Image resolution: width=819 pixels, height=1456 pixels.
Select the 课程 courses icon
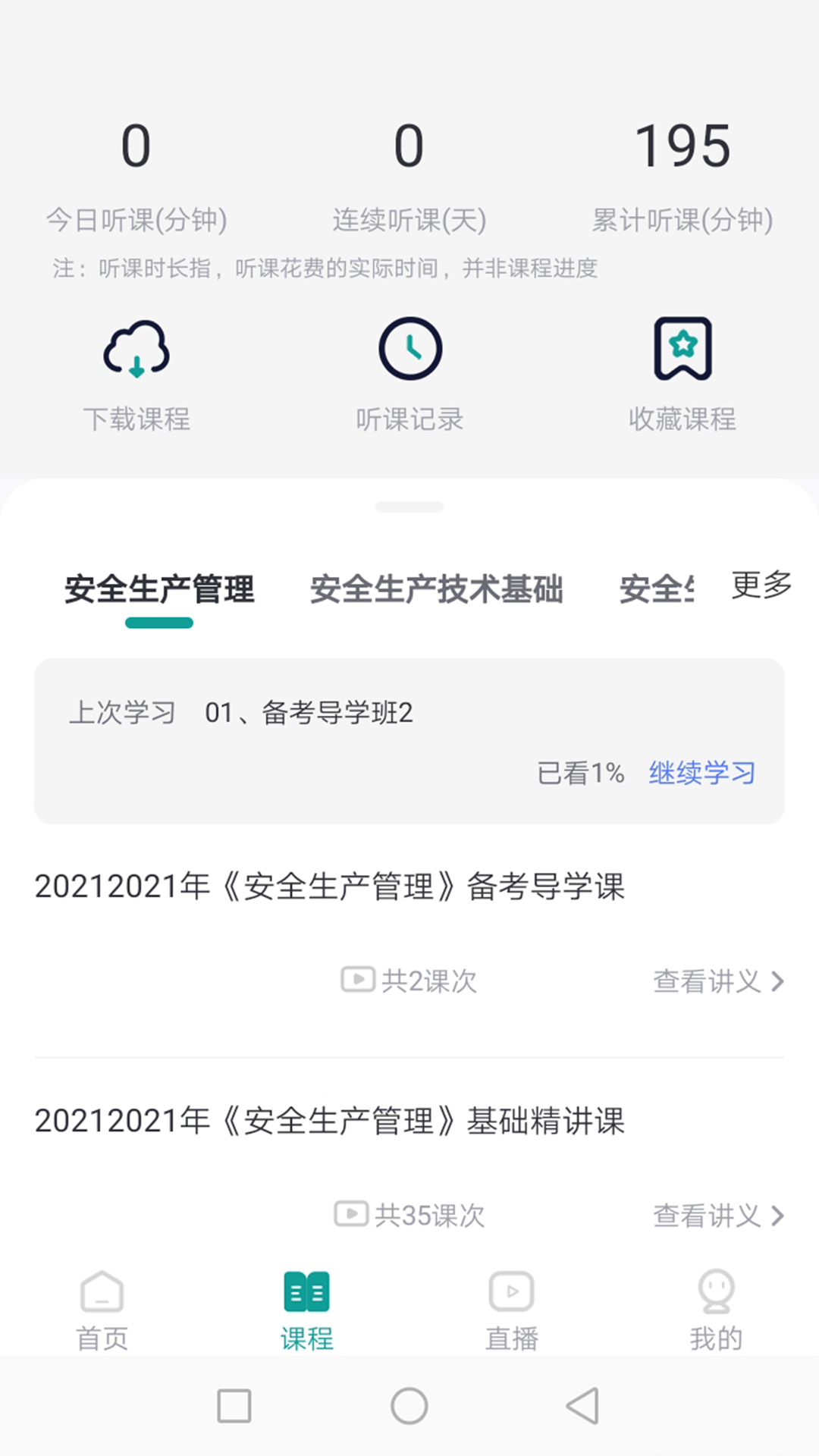coord(306,1292)
